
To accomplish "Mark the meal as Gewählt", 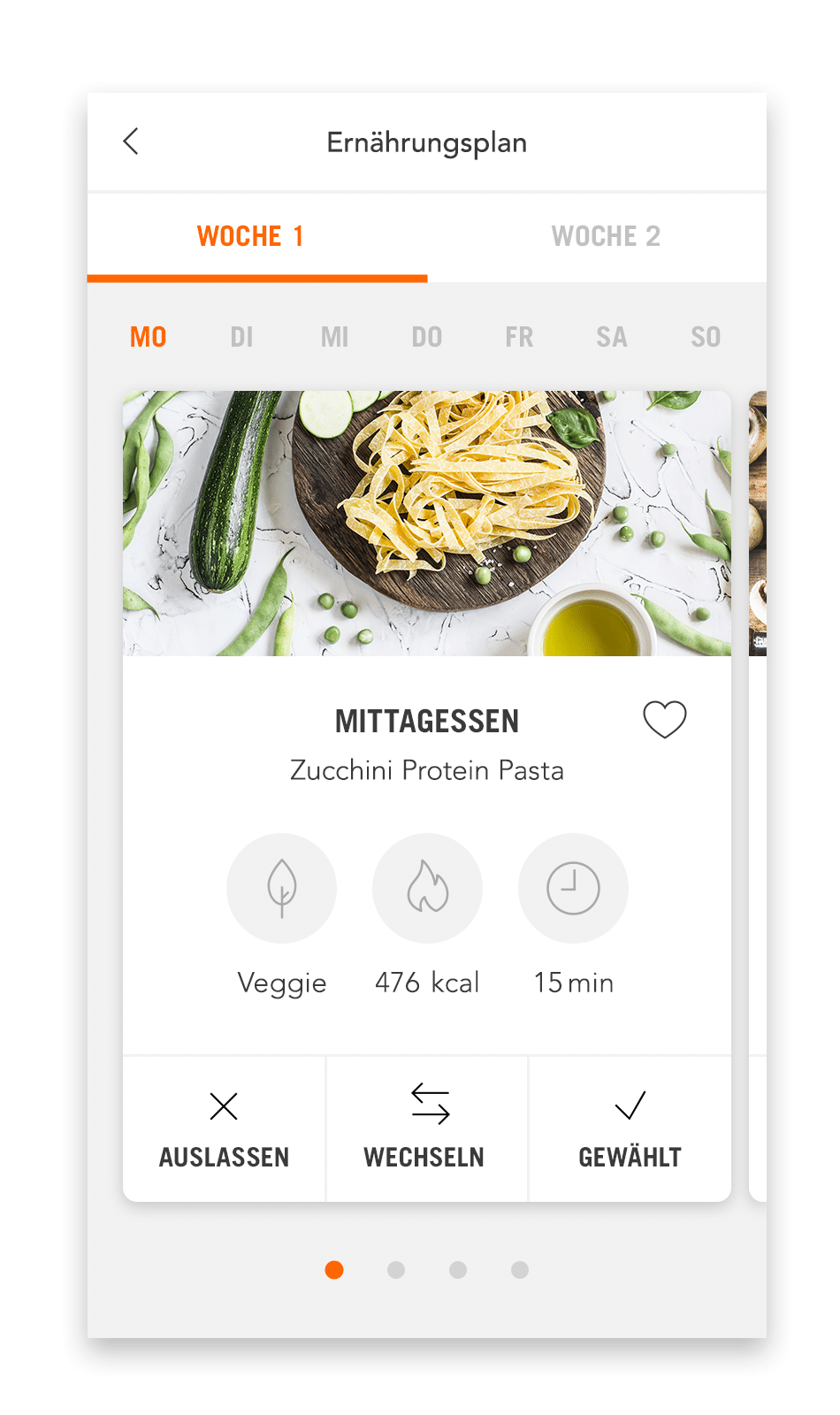I will point(630,1128).
